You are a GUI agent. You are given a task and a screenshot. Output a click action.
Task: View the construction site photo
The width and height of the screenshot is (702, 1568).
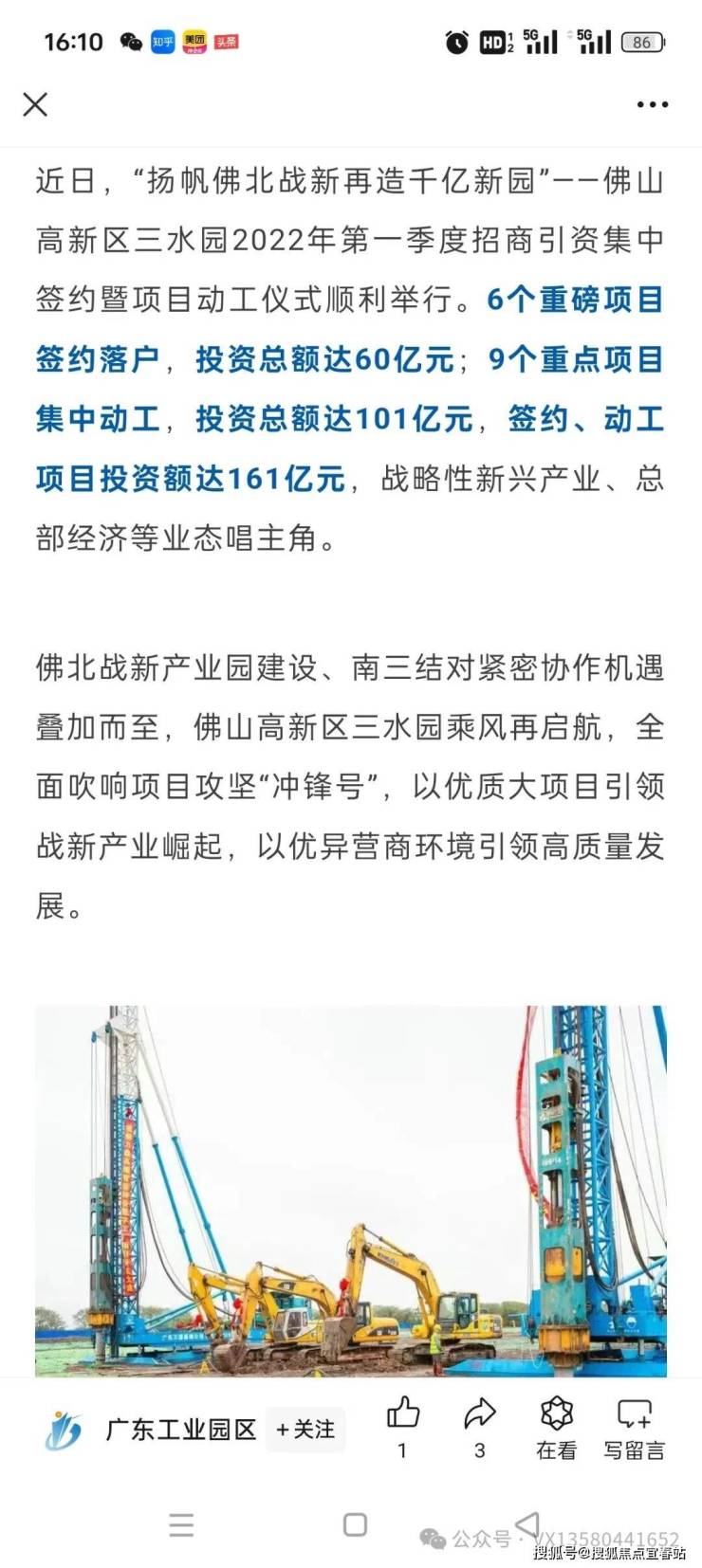point(351,1190)
